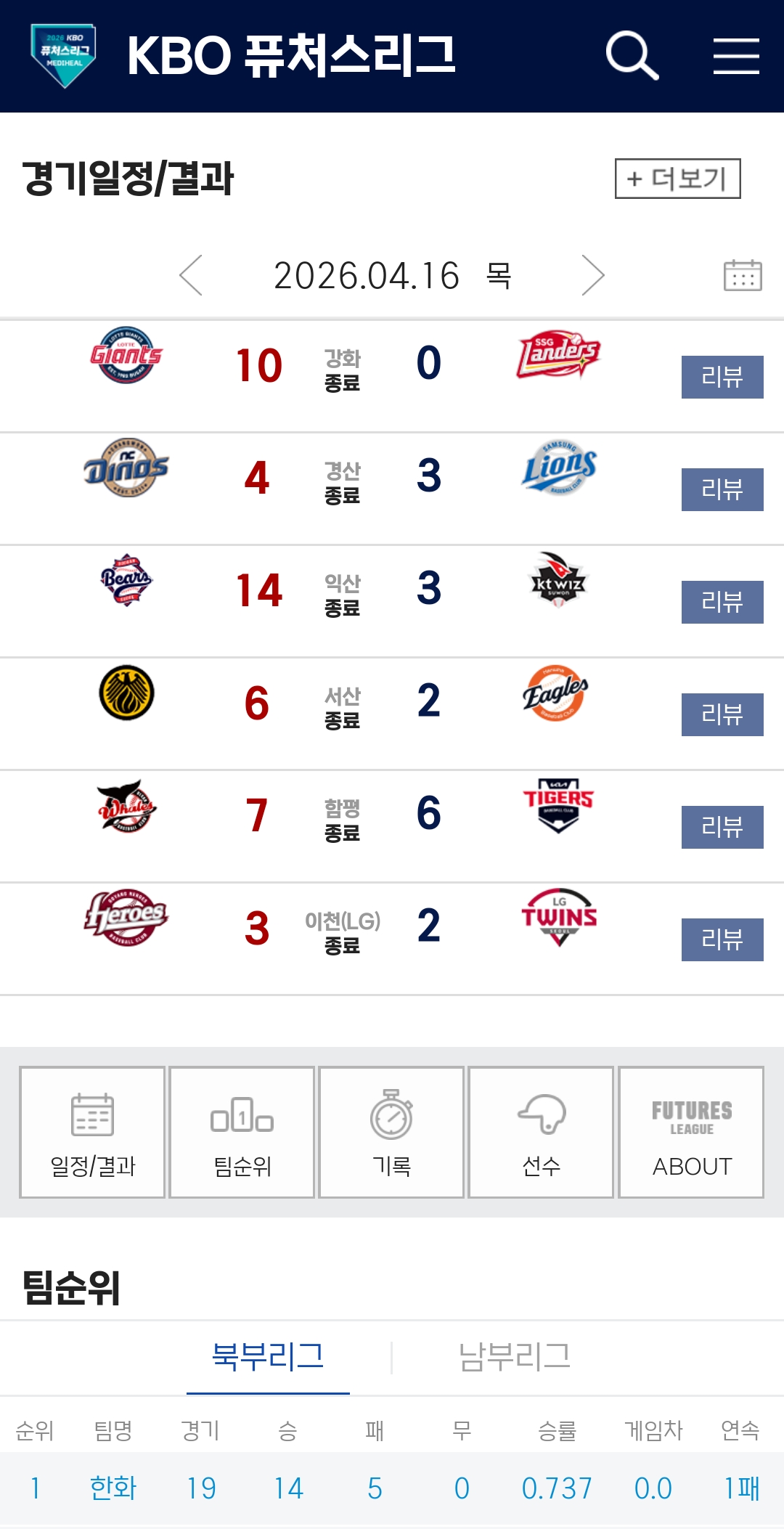Image resolution: width=784 pixels, height=1529 pixels.
Task: Go to the next date
Action: coord(592,275)
